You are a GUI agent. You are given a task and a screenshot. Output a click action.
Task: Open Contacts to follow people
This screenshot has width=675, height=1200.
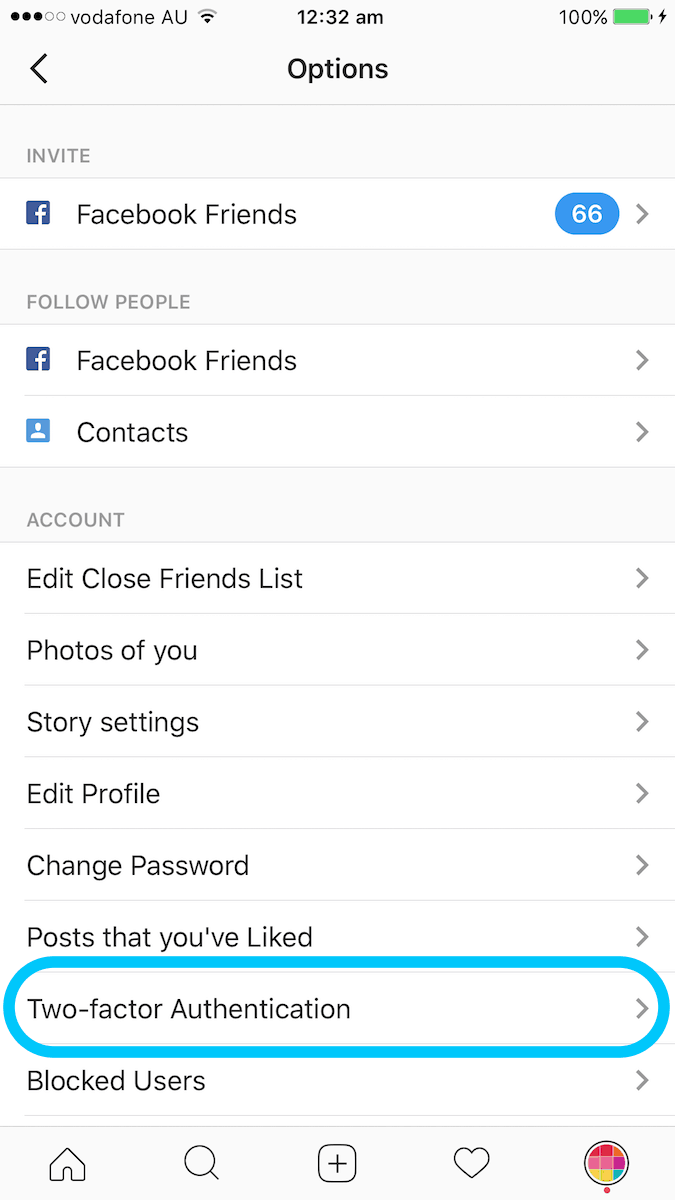pyautogui.click(x=337, y=432)
